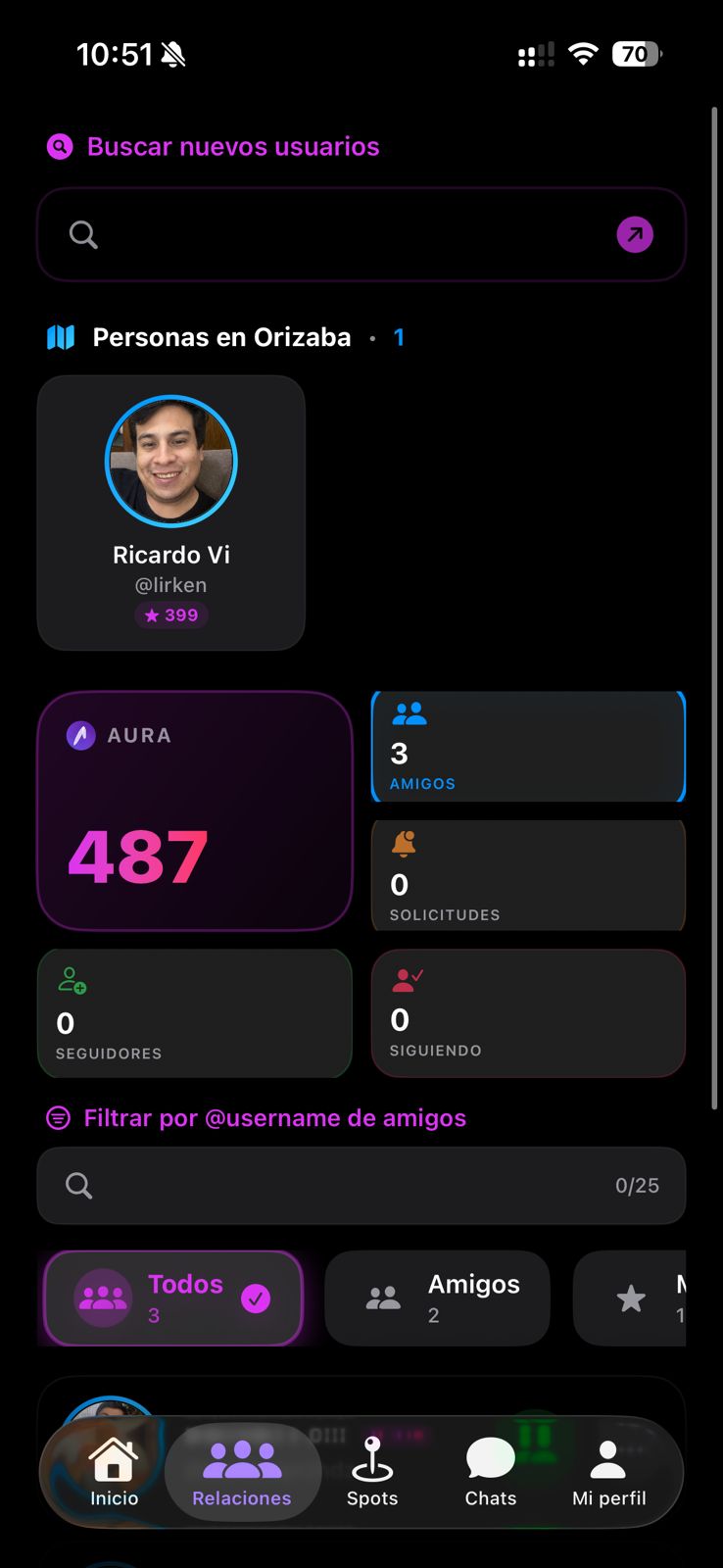
Task: Click the filter icon next to Filtrar por
Action: [57, 1117]
